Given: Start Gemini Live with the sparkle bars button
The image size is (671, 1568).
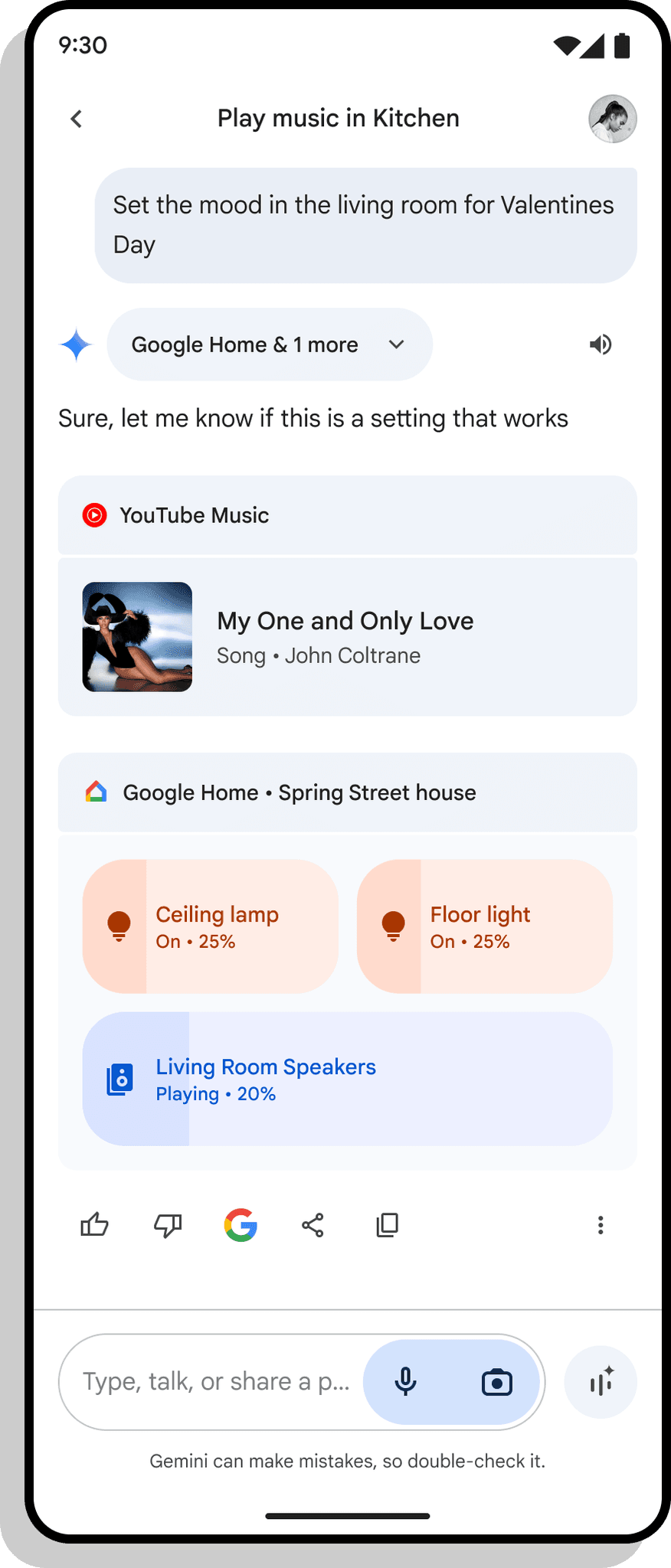Looking at the screenshot, I should [601, 1382].
